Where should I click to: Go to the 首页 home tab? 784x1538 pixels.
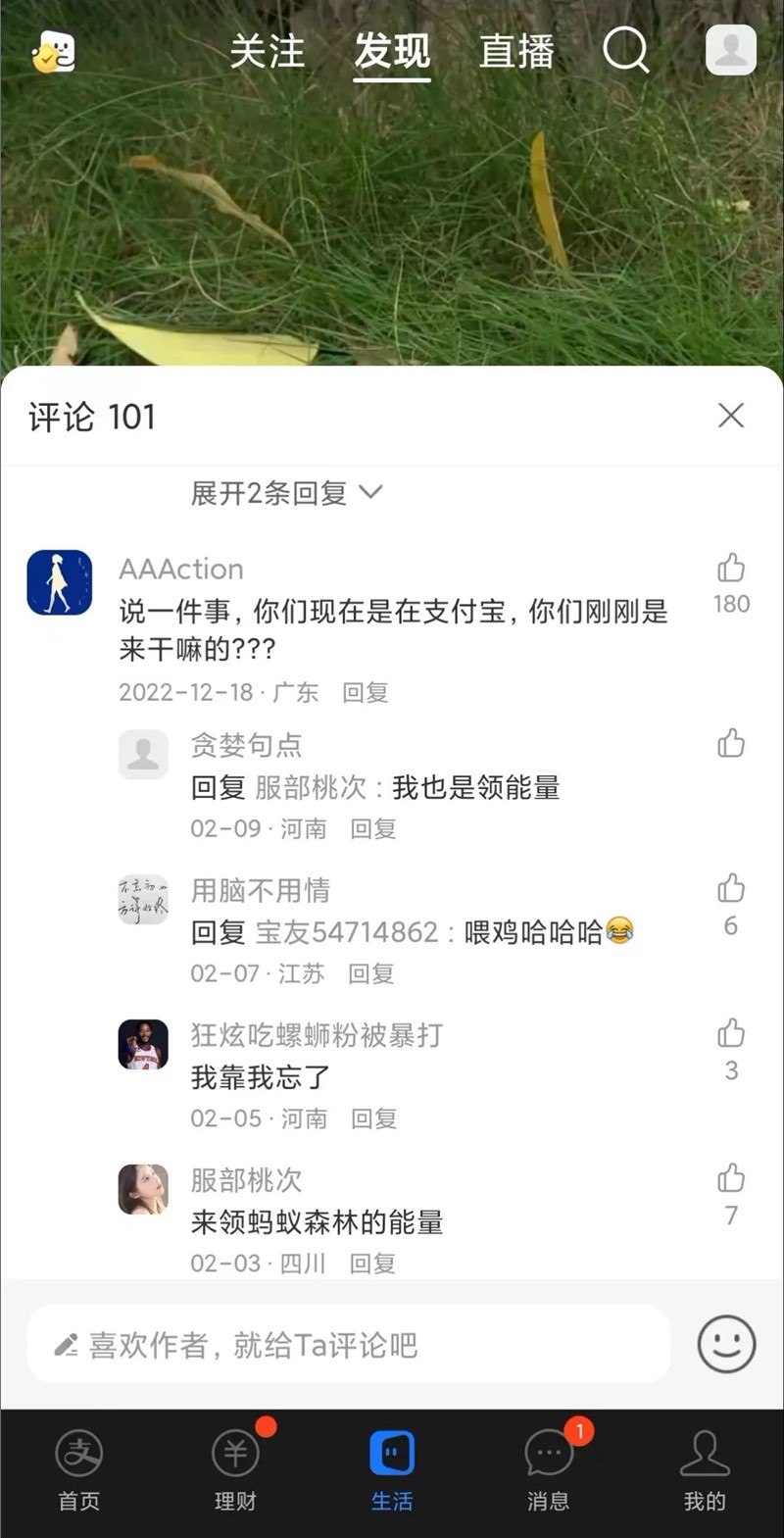click(78, 1469)
